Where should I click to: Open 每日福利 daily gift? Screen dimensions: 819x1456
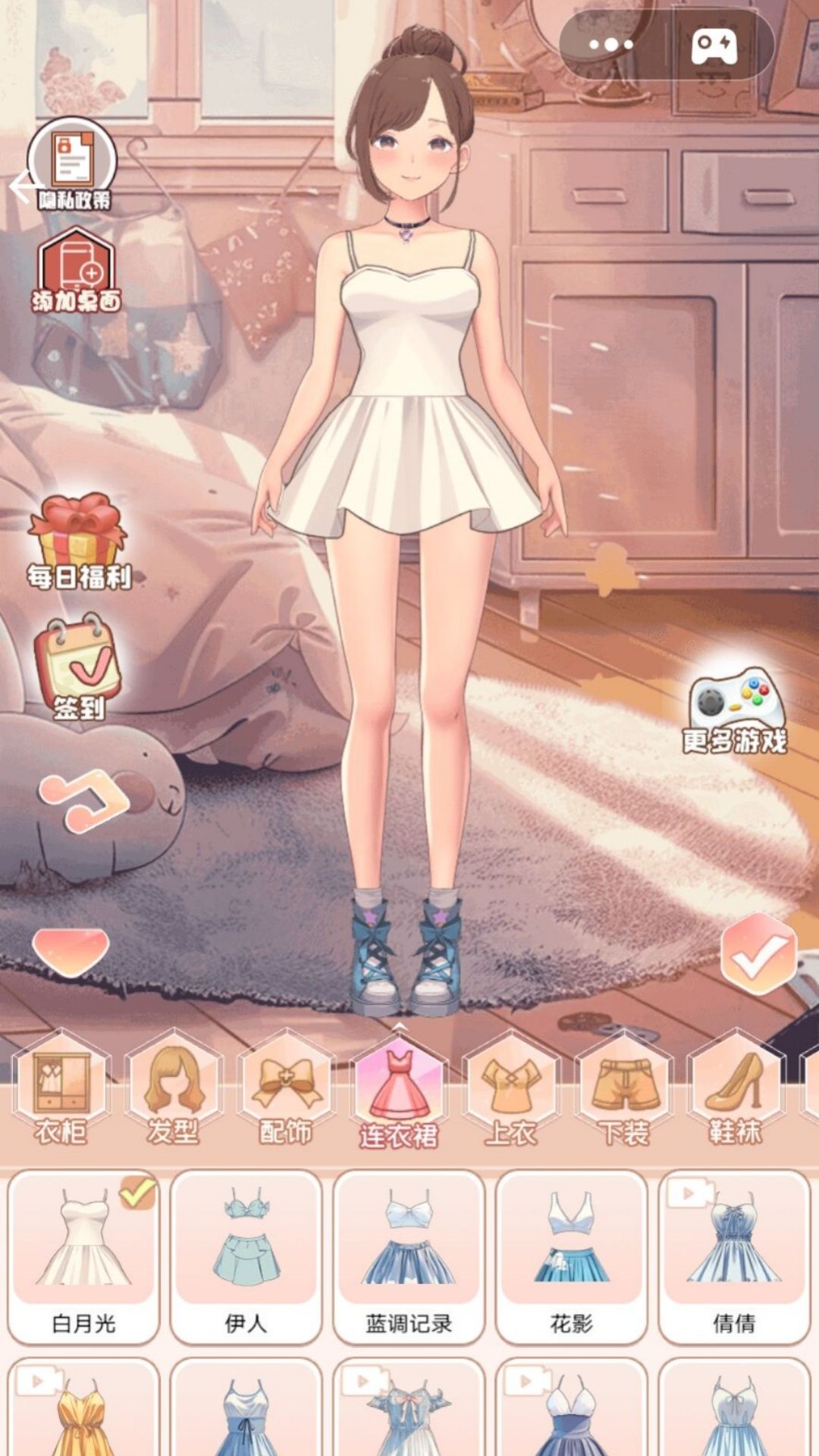coord(78,542)
